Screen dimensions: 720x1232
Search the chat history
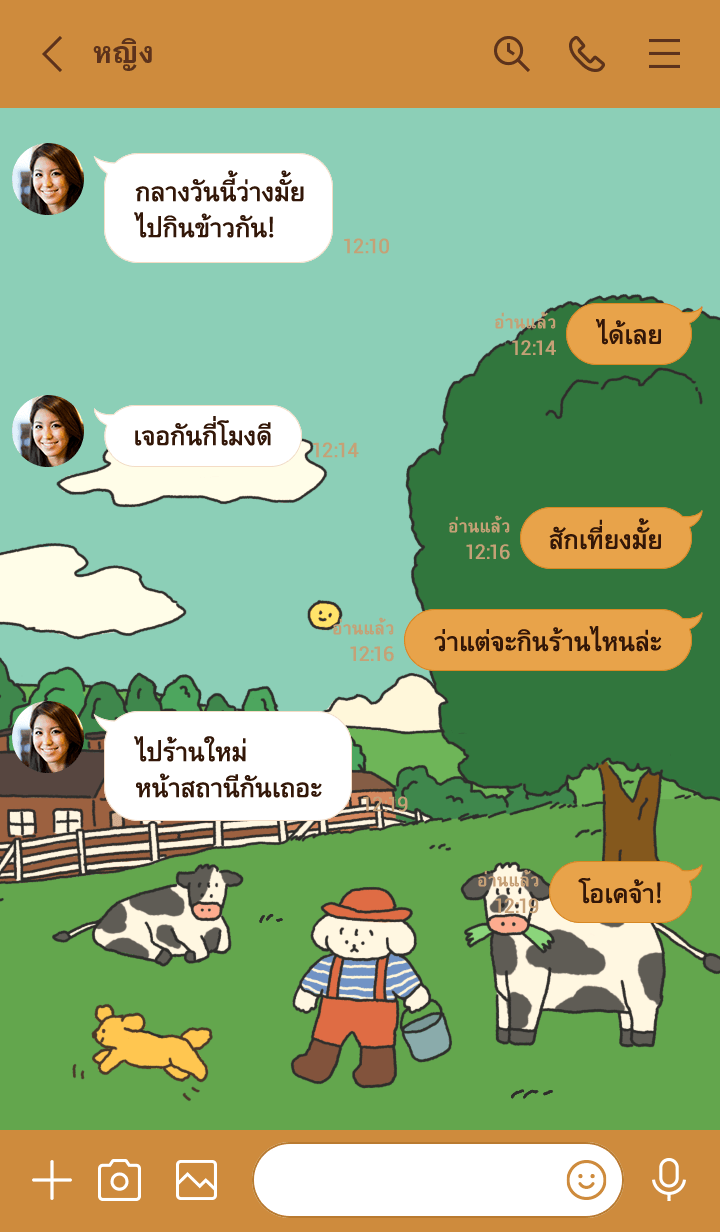(x=511, y=54)
